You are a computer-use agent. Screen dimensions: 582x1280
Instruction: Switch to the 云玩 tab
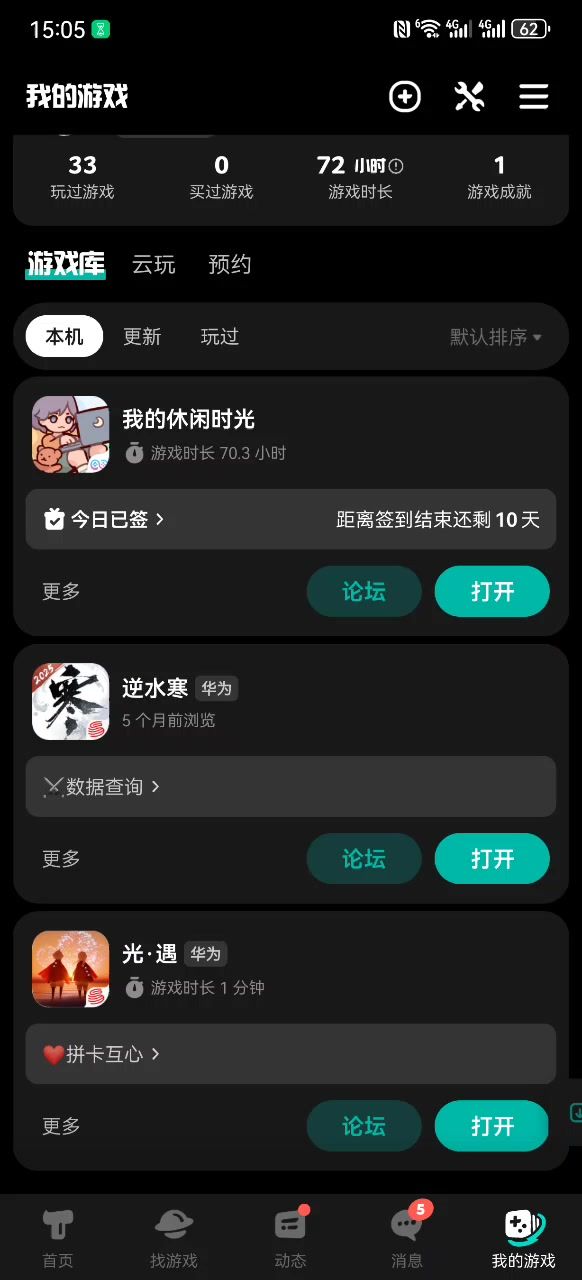tap(154, 264)
